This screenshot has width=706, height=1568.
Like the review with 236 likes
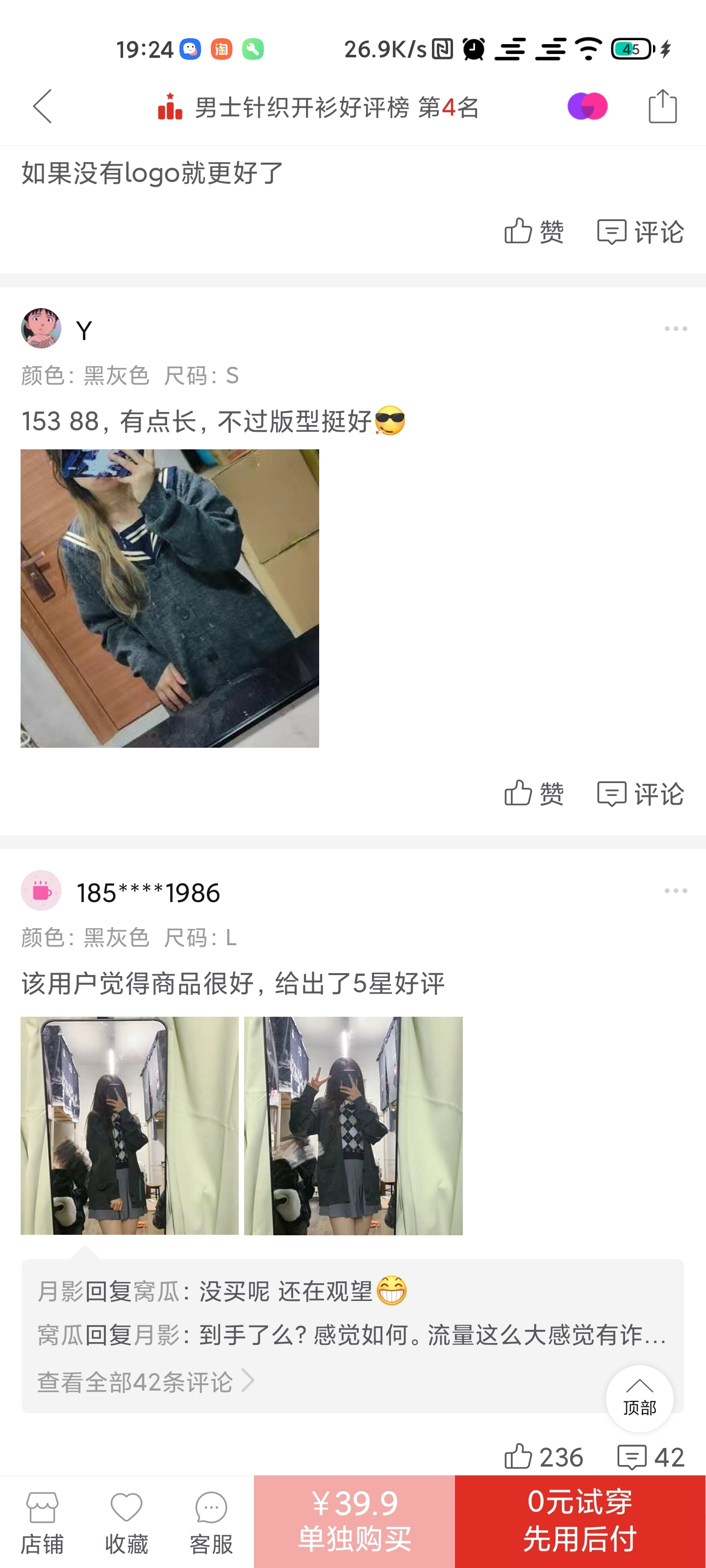[x=543, y=1457]
